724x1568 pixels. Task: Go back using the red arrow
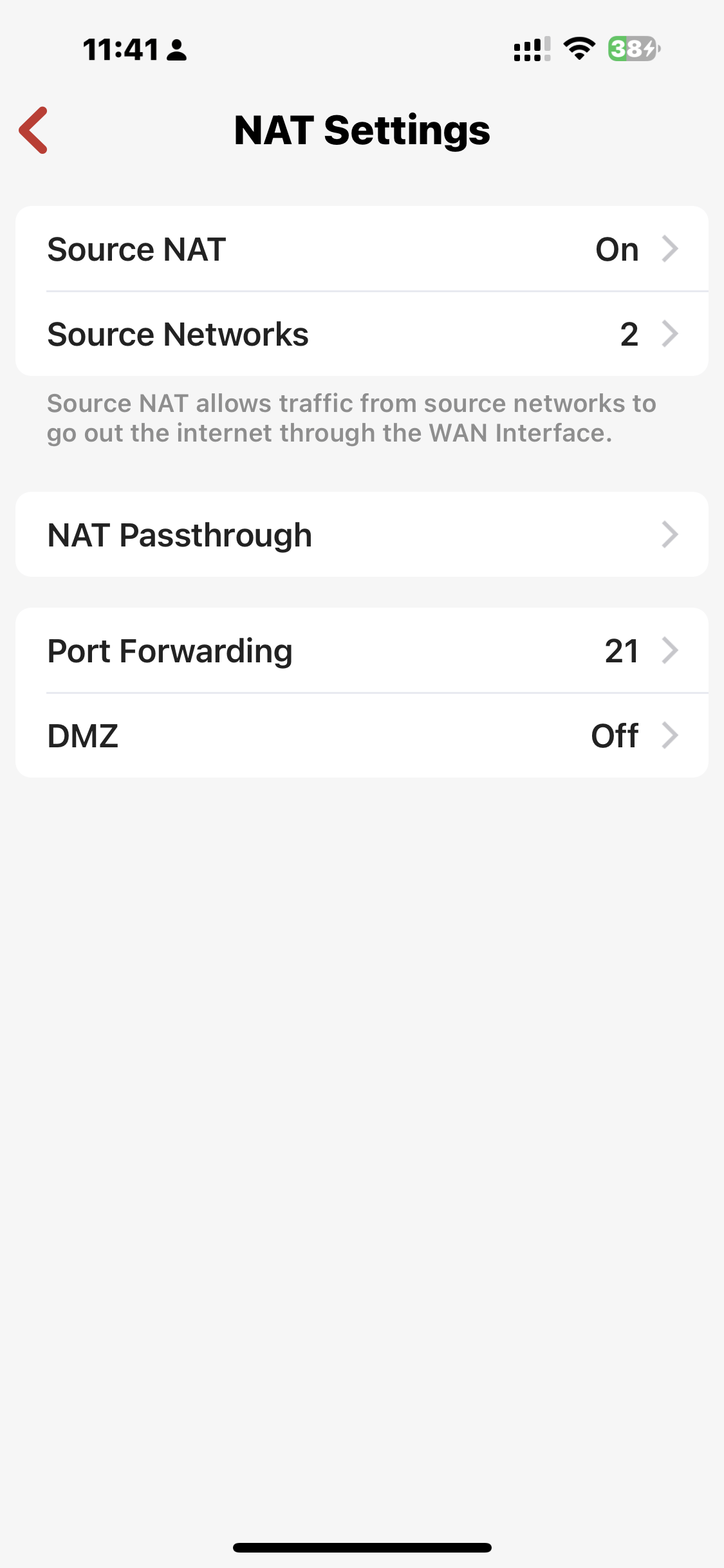[33, 130]
